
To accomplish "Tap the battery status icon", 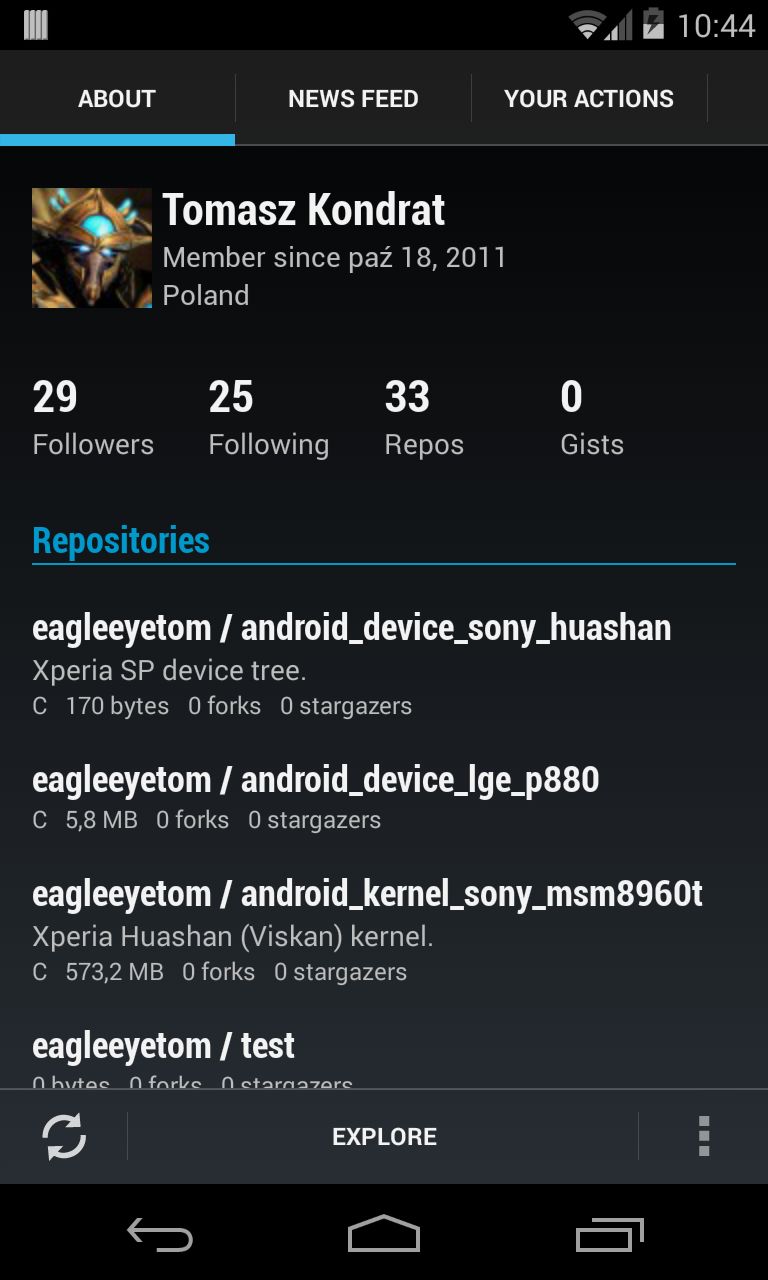I will tap(655, 25).
